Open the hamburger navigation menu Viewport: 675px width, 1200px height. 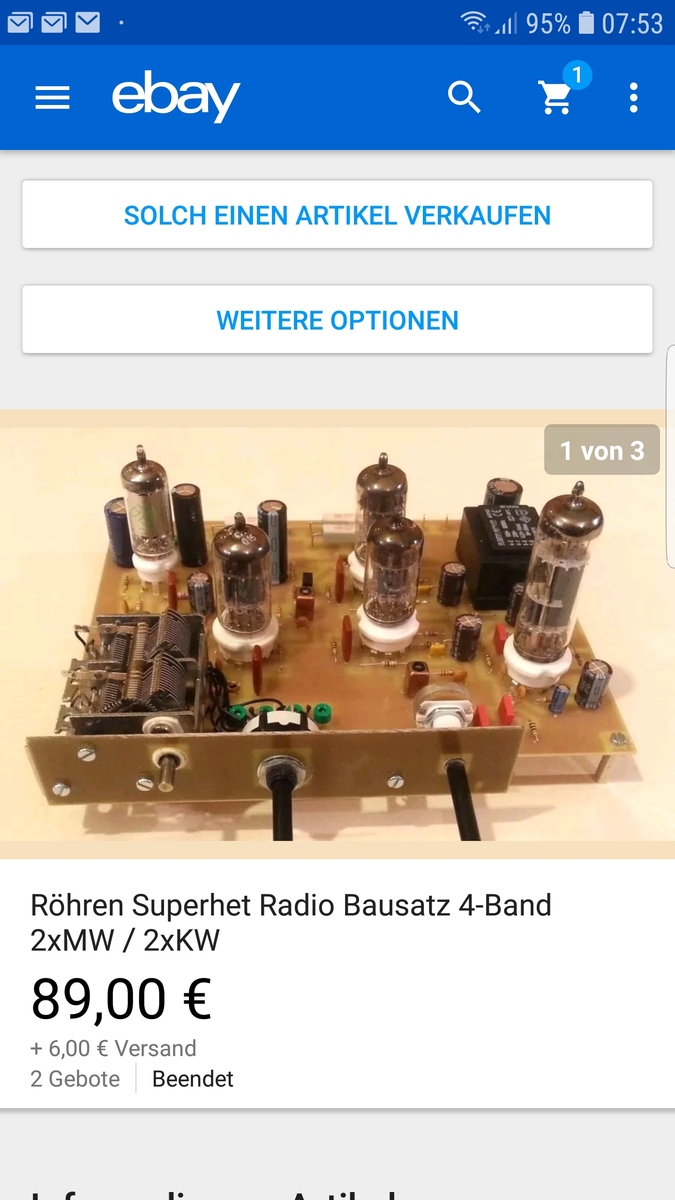coord(52,97)
